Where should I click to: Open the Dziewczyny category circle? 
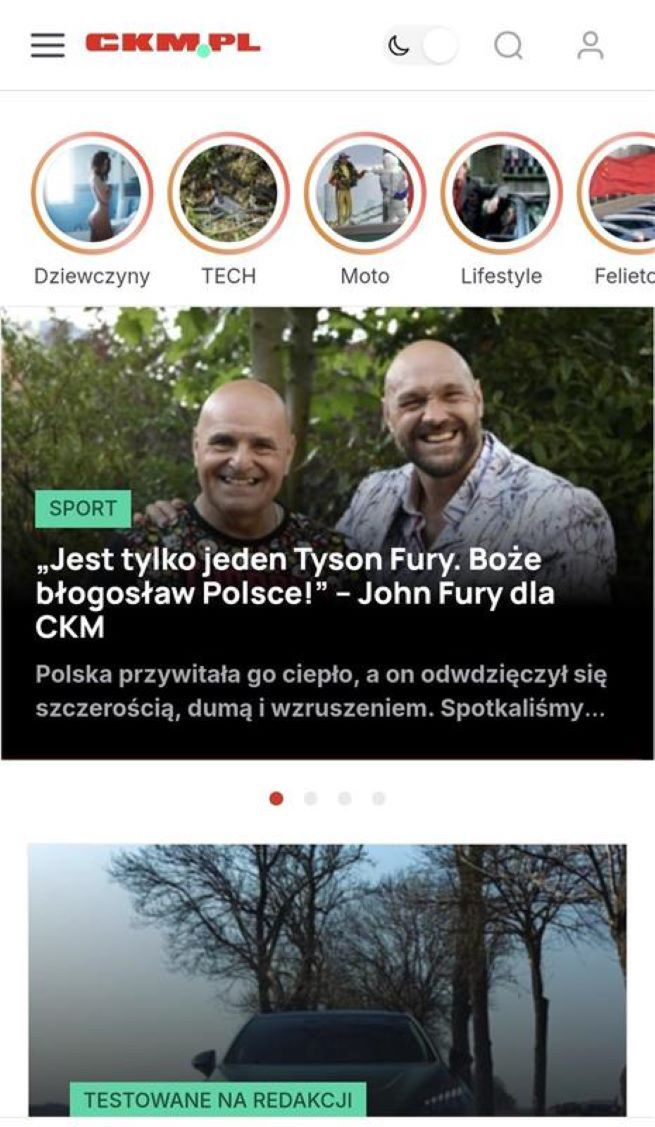click(92, 193)
